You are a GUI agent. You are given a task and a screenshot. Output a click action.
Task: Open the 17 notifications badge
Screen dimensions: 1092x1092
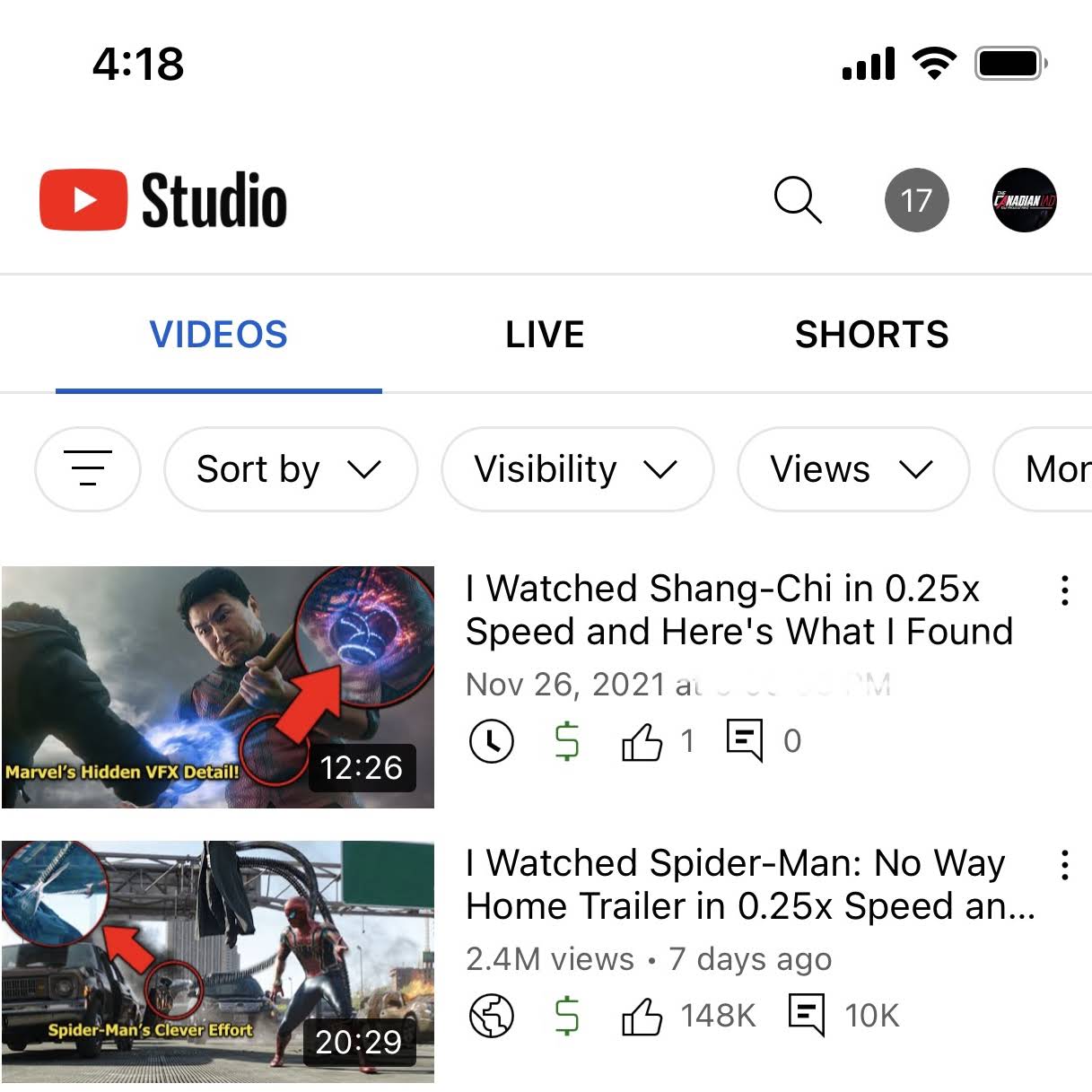pyautogui.click(x=916, y=199)
